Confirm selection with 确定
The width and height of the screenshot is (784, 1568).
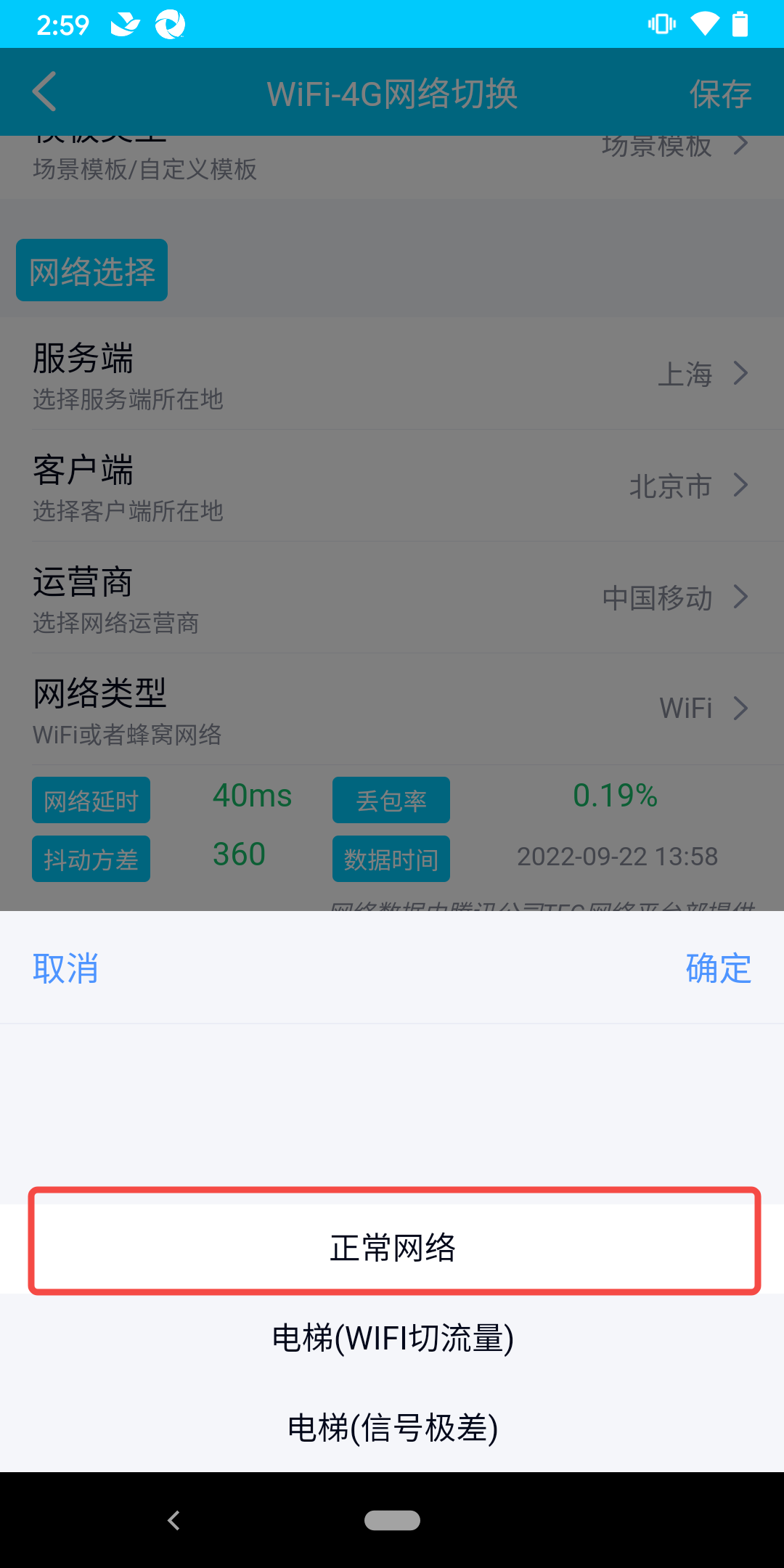tap(718, 968)
